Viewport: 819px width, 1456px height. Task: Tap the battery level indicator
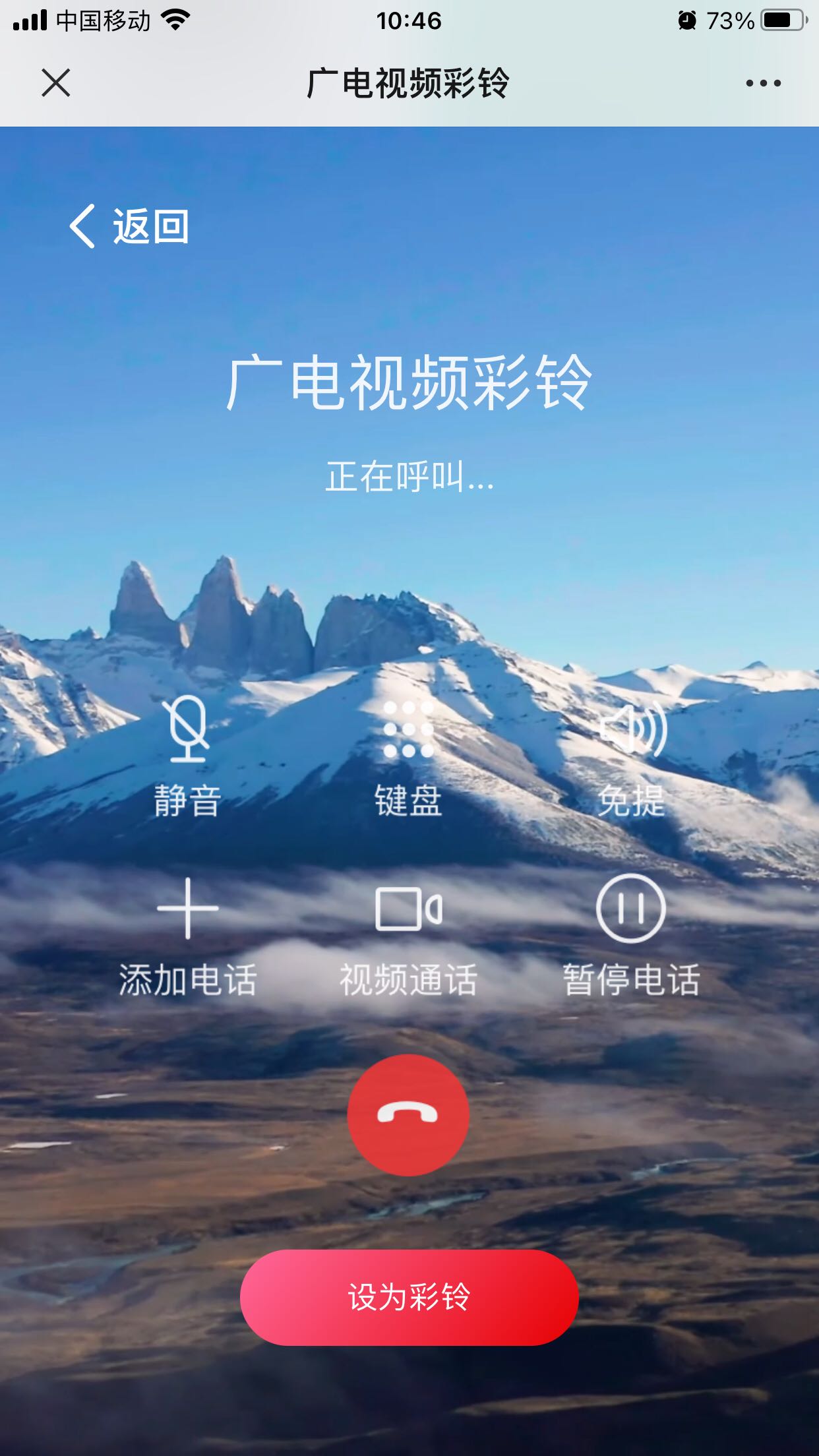781,20
